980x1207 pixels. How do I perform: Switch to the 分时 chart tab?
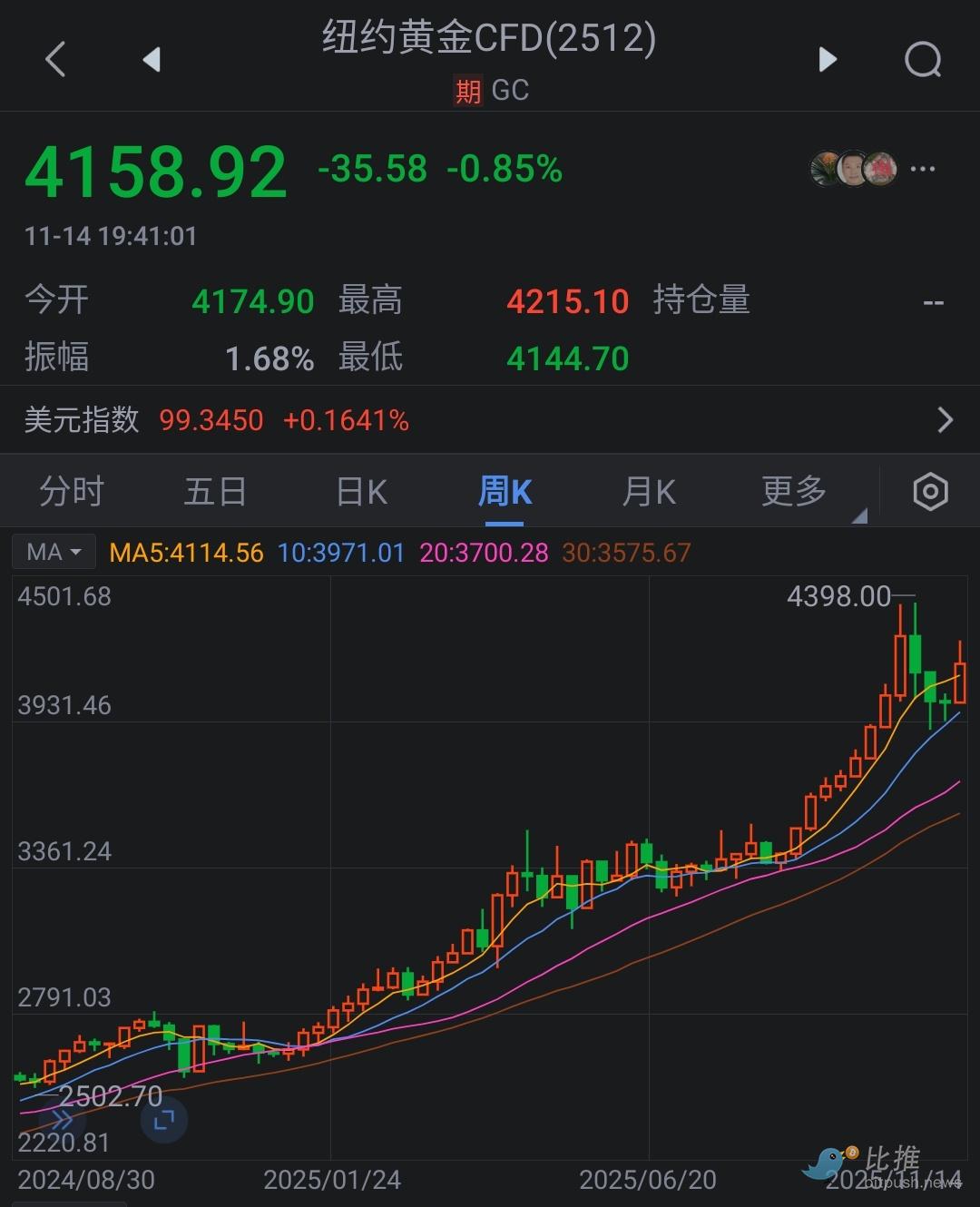(72, 492)
